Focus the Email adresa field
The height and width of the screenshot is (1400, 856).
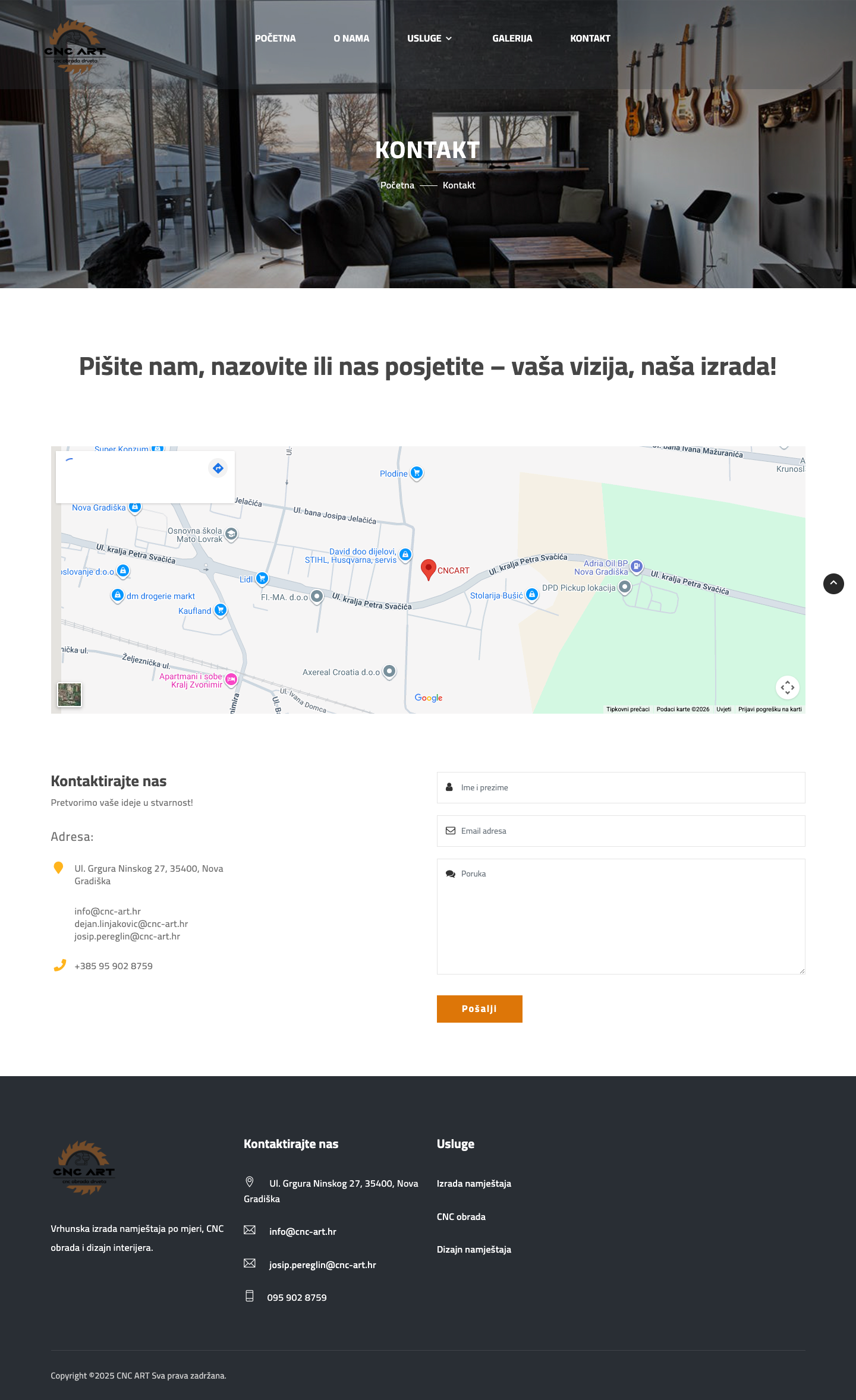click(621, 831)
